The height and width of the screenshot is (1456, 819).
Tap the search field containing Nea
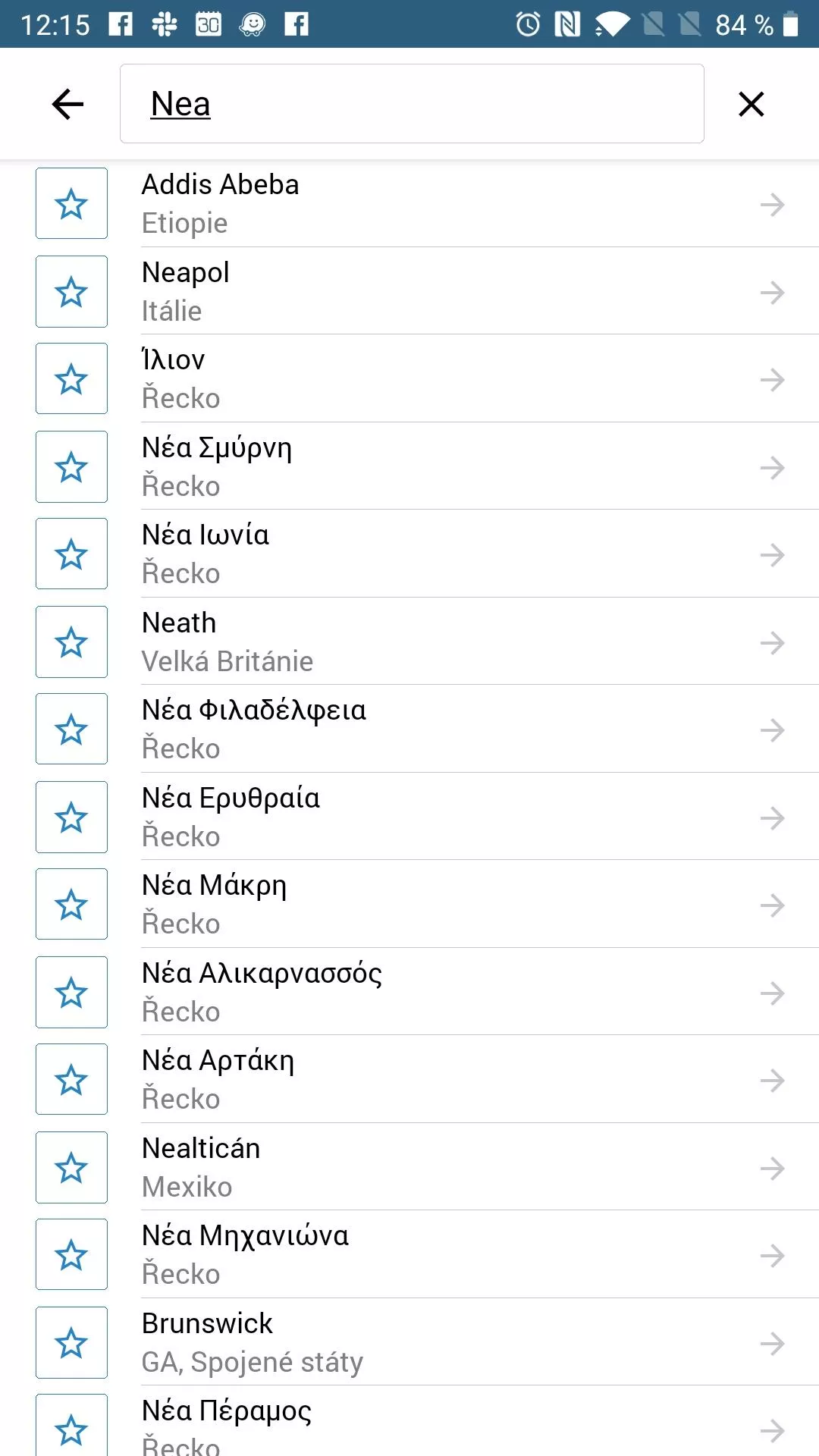(x=412, y=103)
